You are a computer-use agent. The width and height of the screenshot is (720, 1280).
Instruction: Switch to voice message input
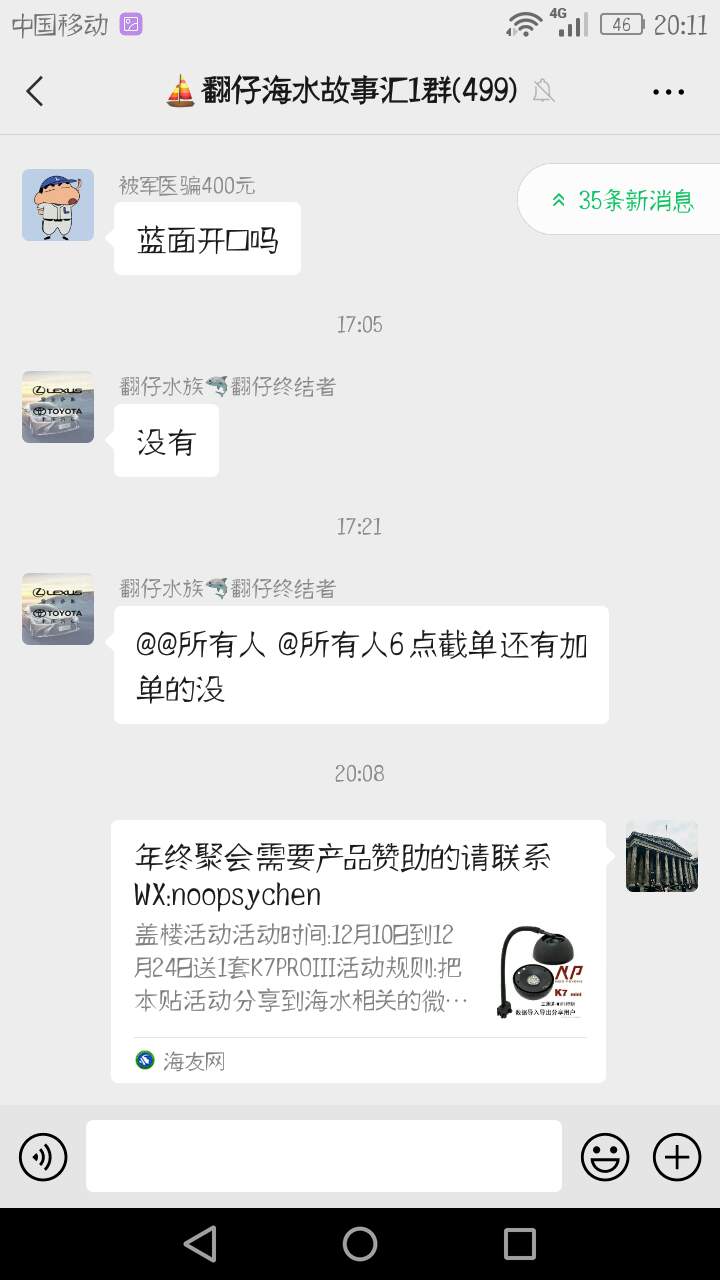pos(43,1157)
